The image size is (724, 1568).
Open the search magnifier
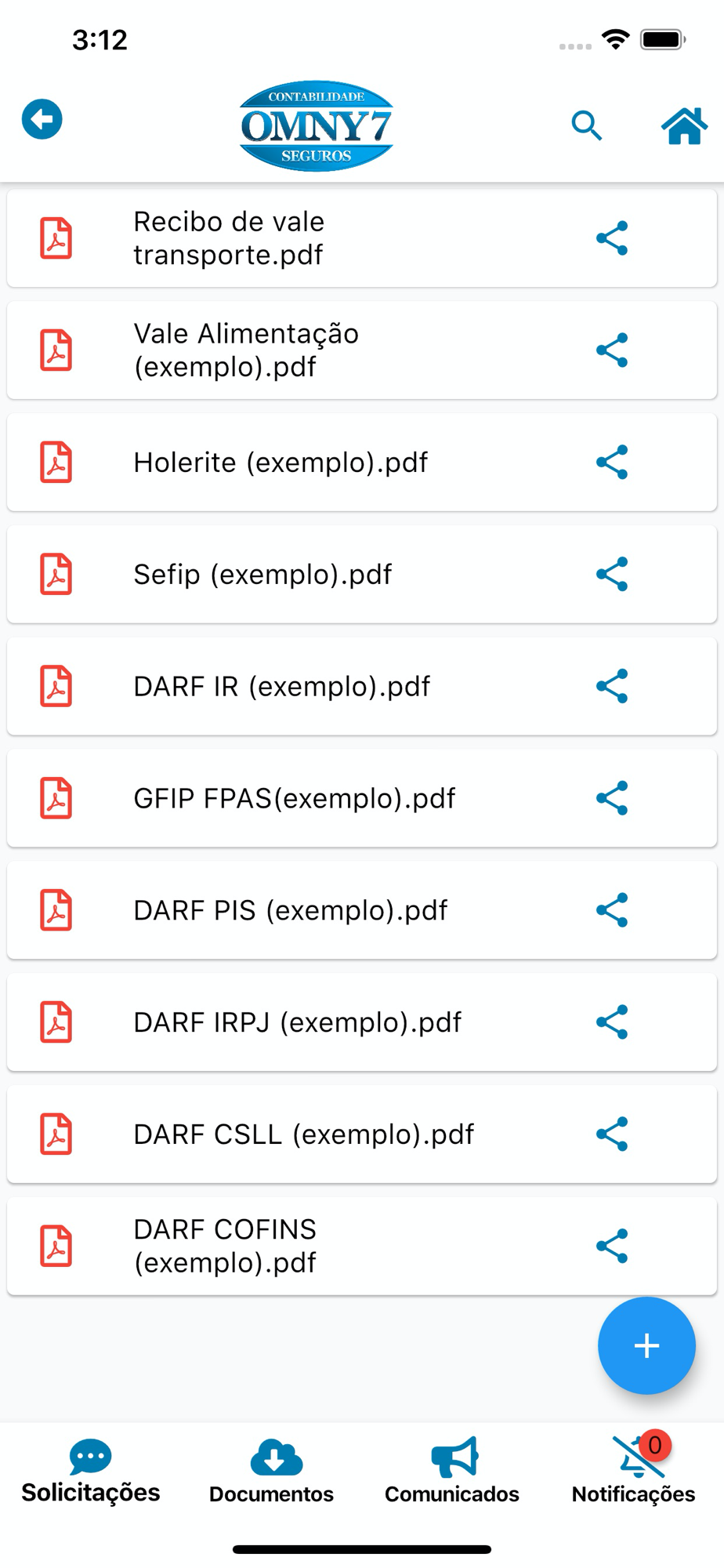[586, 125]
